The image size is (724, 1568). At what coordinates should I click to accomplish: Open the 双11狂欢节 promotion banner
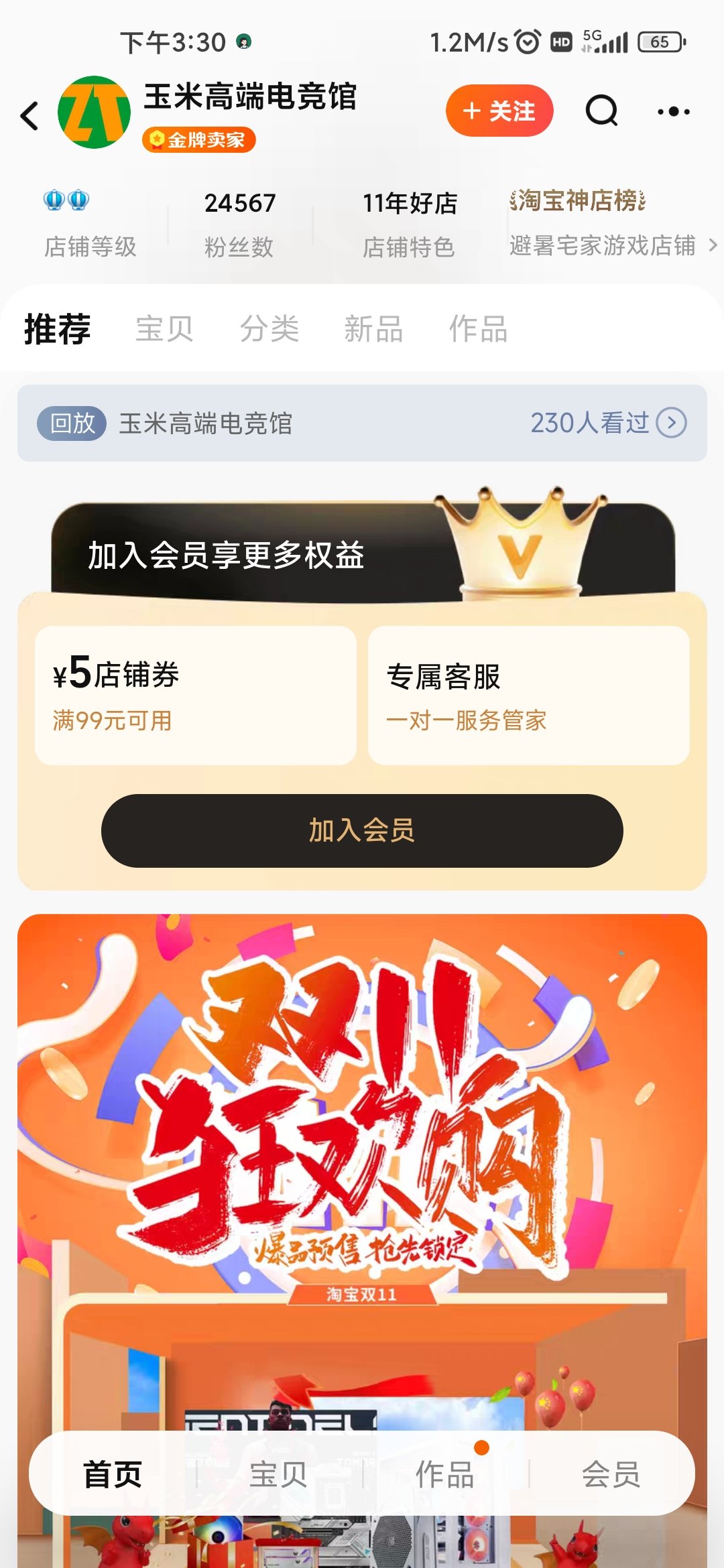point(362,1139)
